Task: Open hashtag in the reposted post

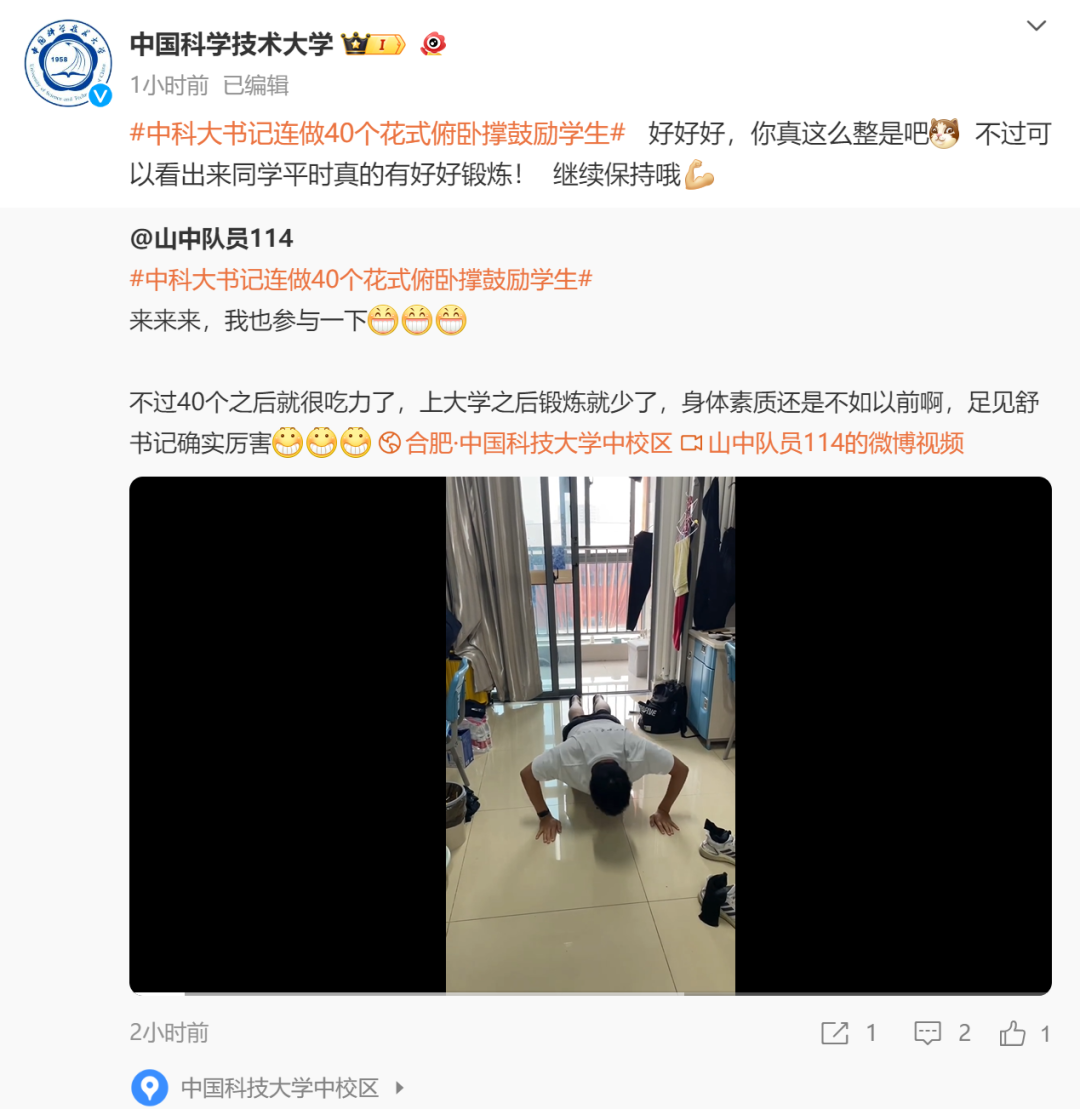Action: point(361,279)
